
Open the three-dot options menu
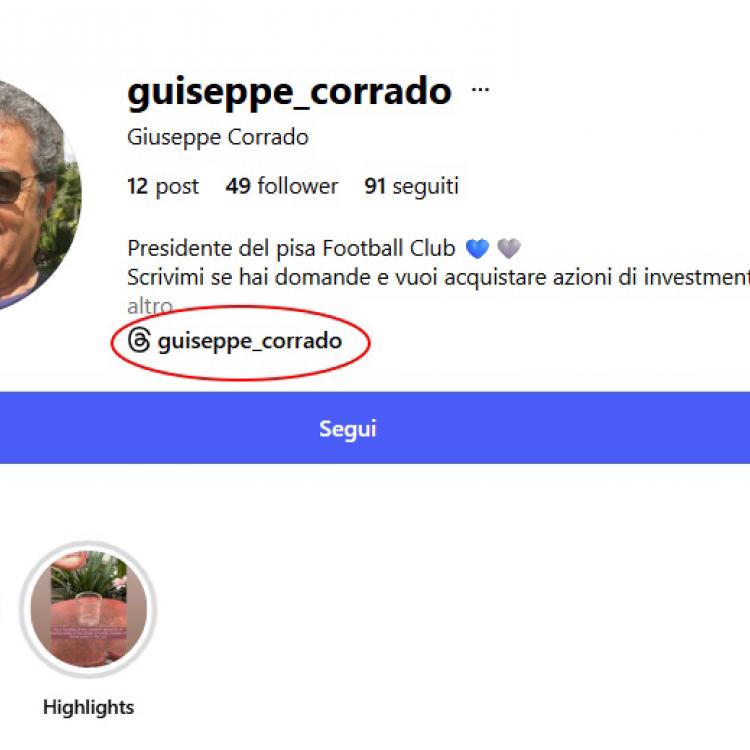tap(480, 90)
